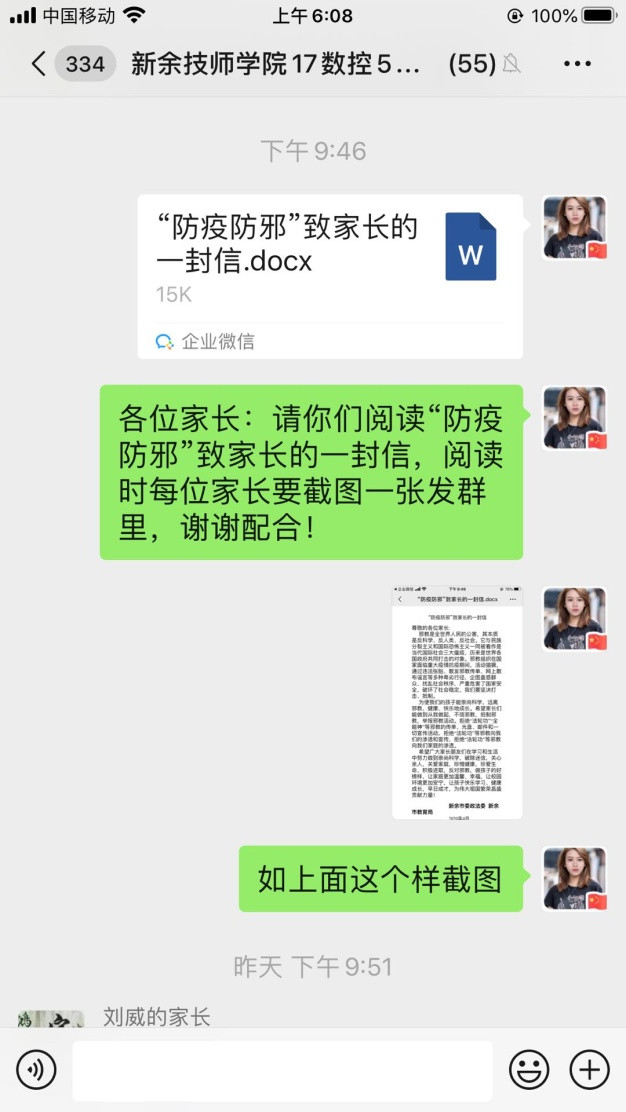The width and height of the screenshot is (626, 1112).
Task: Switch to voice message input
Action: tap(36, 1070)
